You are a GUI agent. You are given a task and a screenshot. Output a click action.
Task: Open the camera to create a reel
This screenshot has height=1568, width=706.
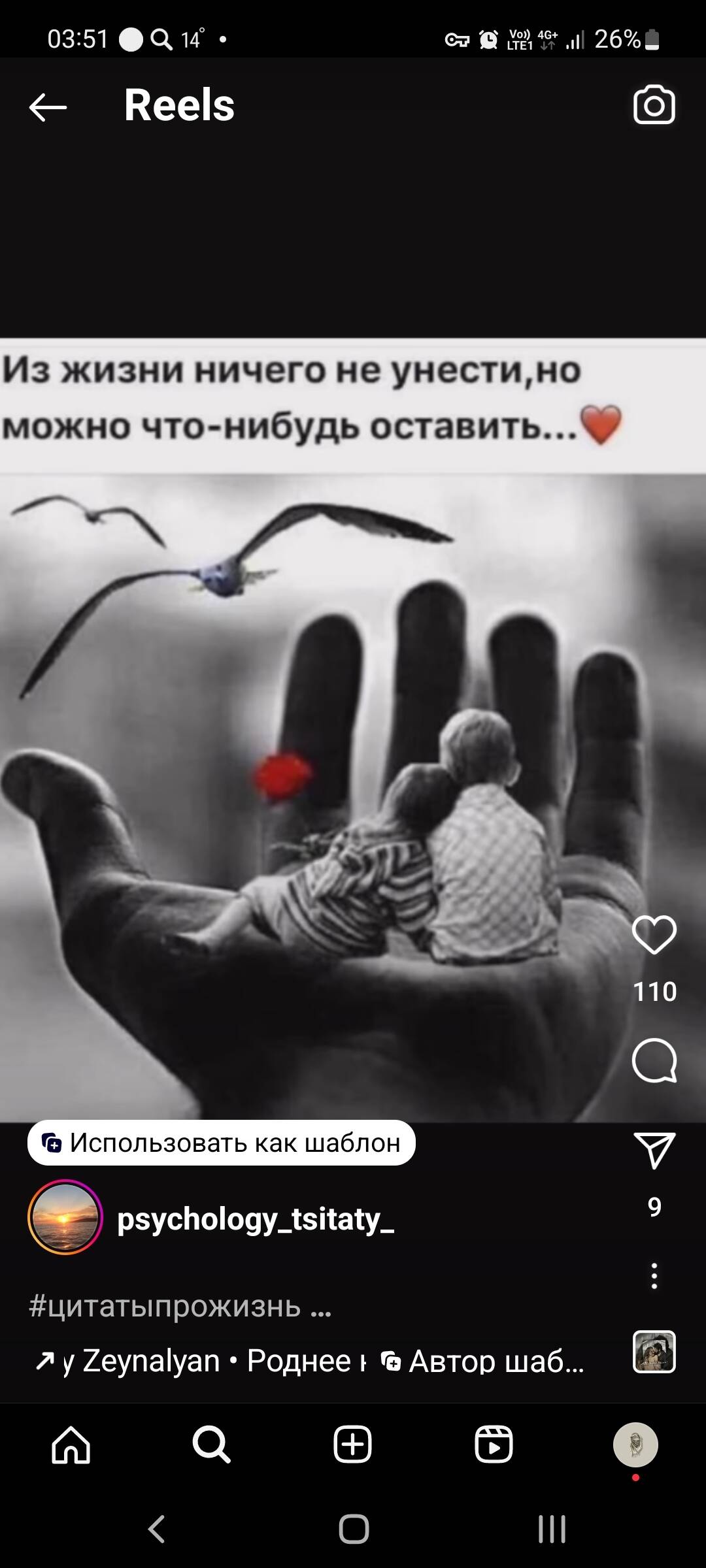coord(654,105)
